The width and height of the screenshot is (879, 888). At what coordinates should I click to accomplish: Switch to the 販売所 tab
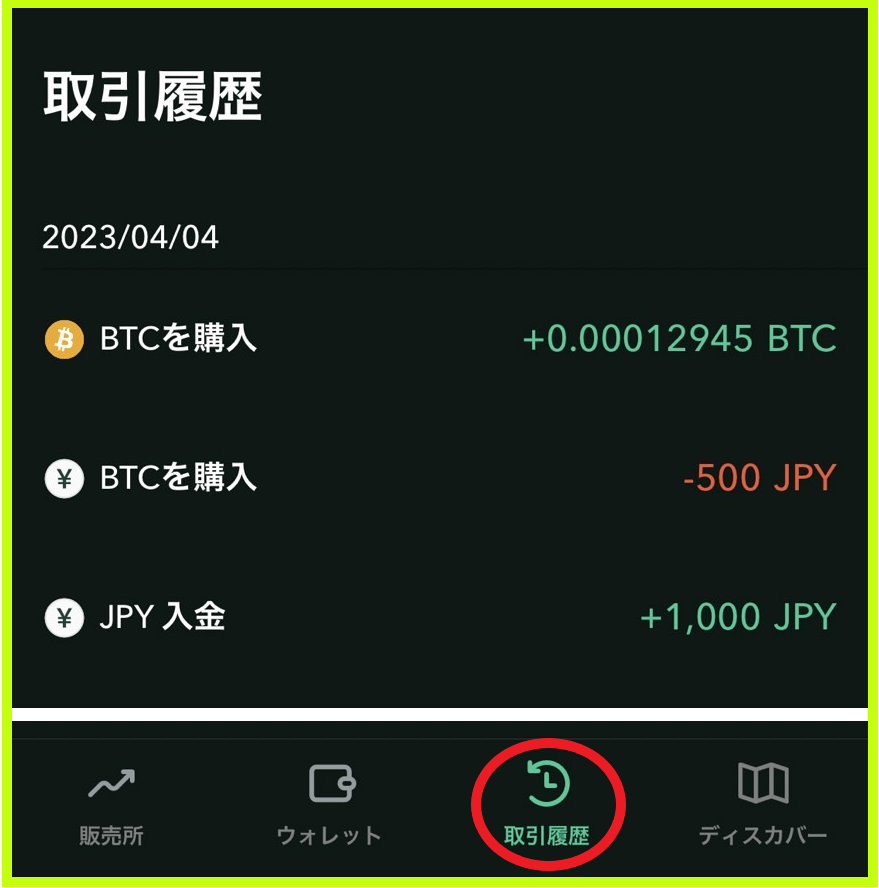pos(111,804)
